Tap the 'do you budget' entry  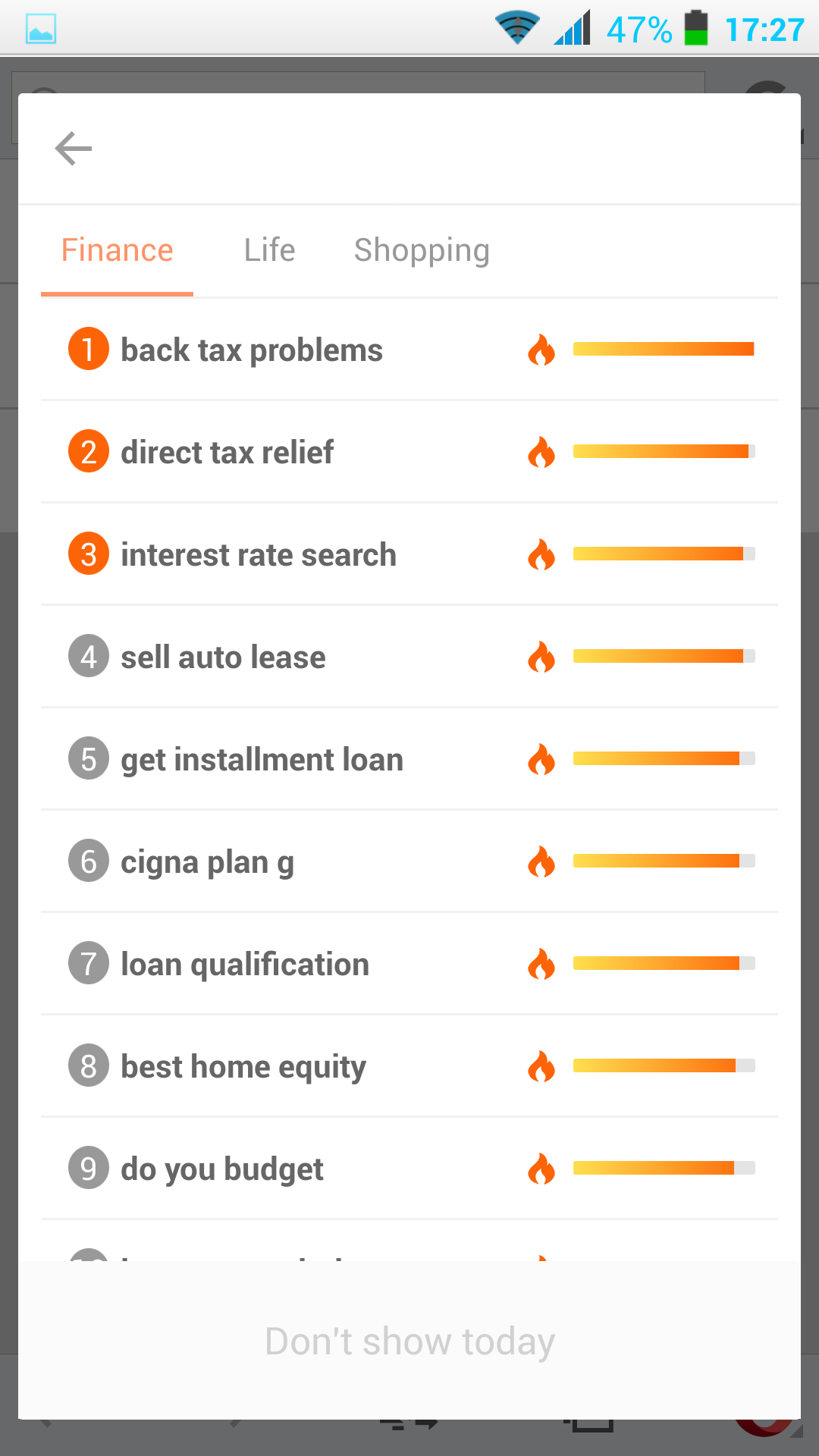pyautogui.click(x=409, y=1169)
